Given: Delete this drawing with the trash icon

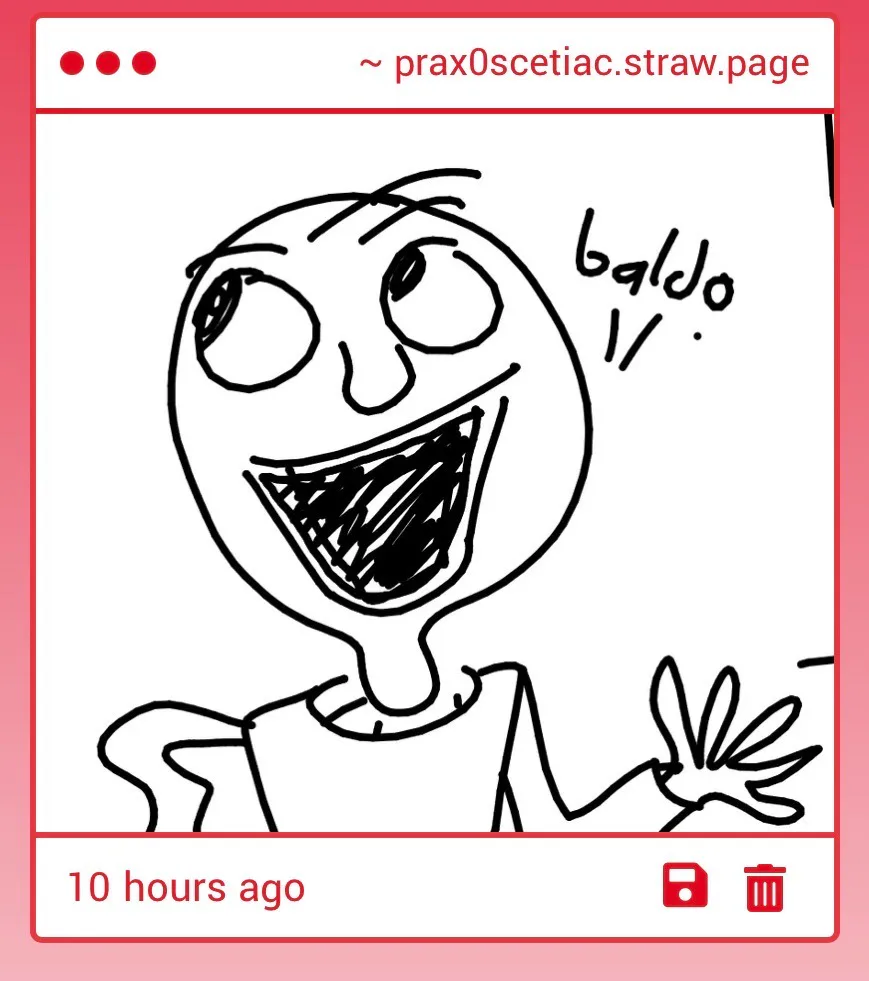Looking at the screenshot, I should 765,888.
